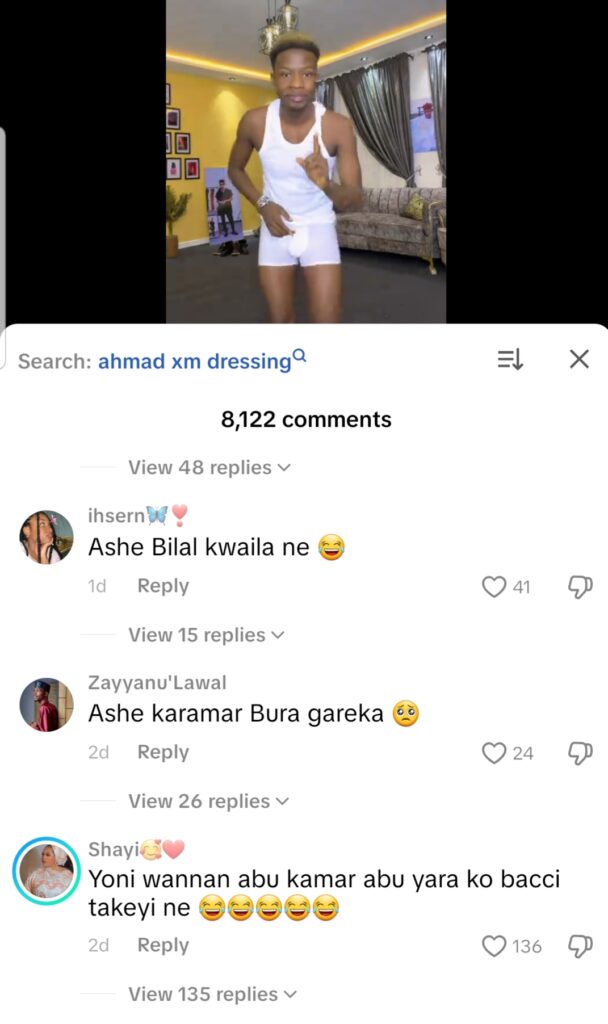
Task: Dislike Shayi's comment
Action: point(580,946)
